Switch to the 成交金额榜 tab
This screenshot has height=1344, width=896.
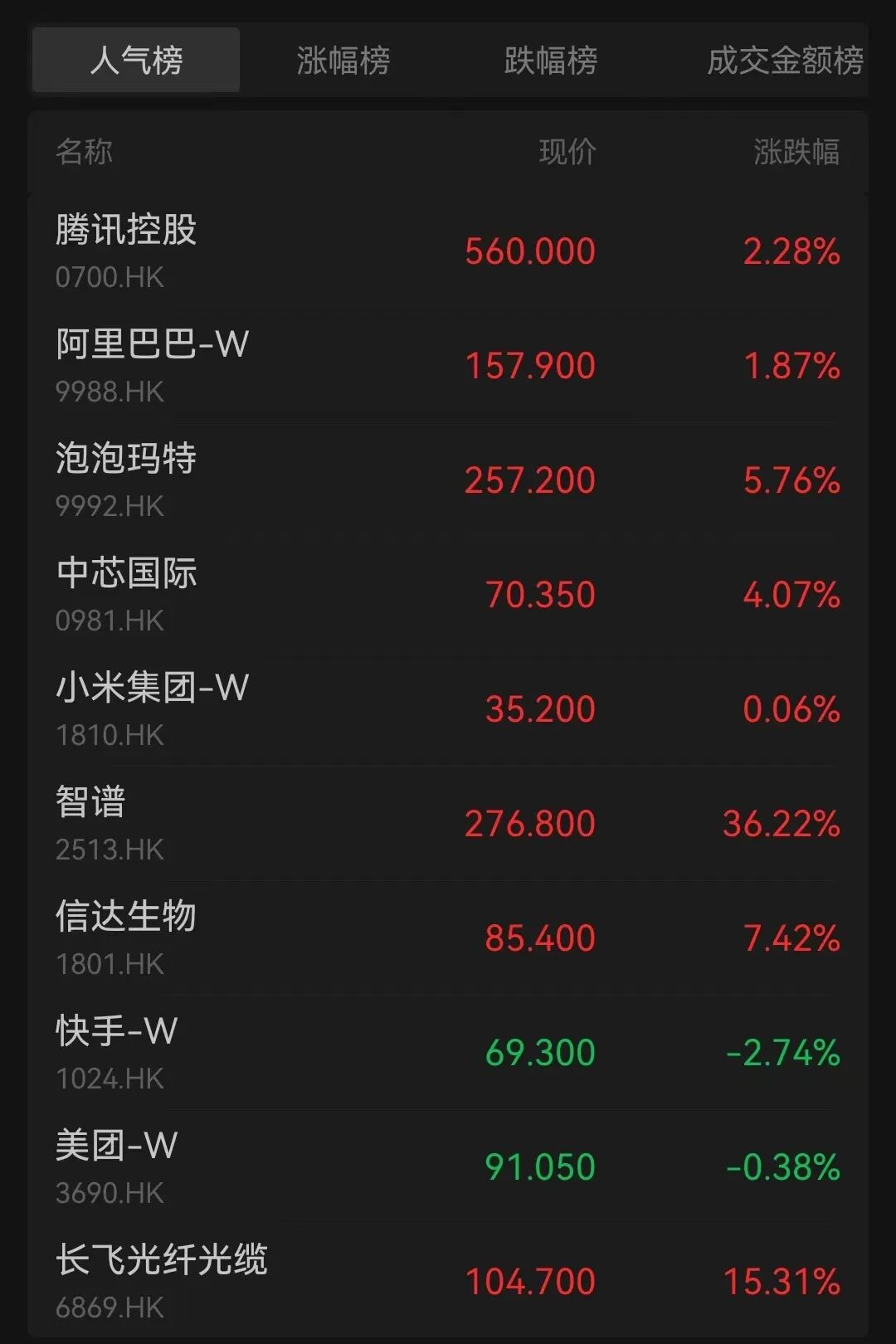pos(785,61)
